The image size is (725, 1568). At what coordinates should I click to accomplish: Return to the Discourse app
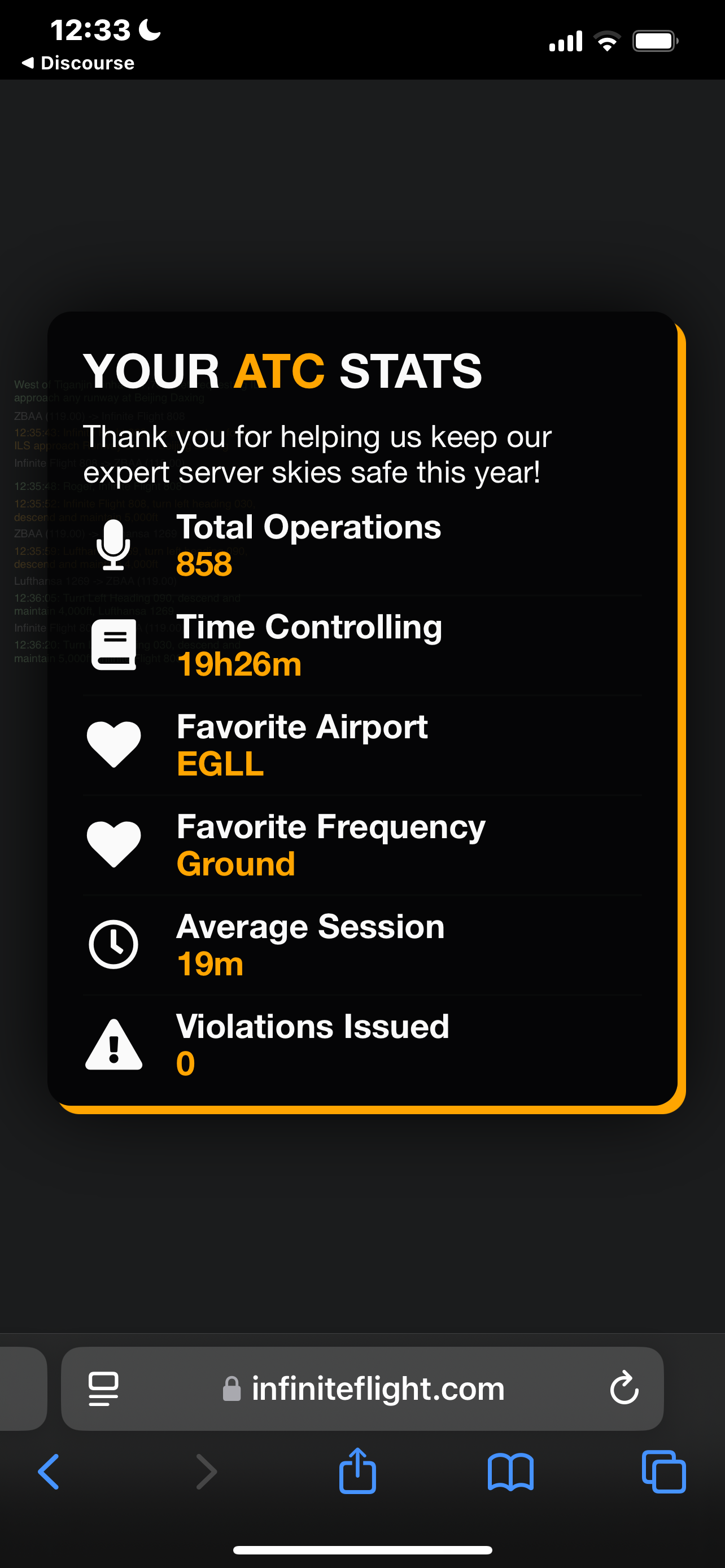point(78,63)
